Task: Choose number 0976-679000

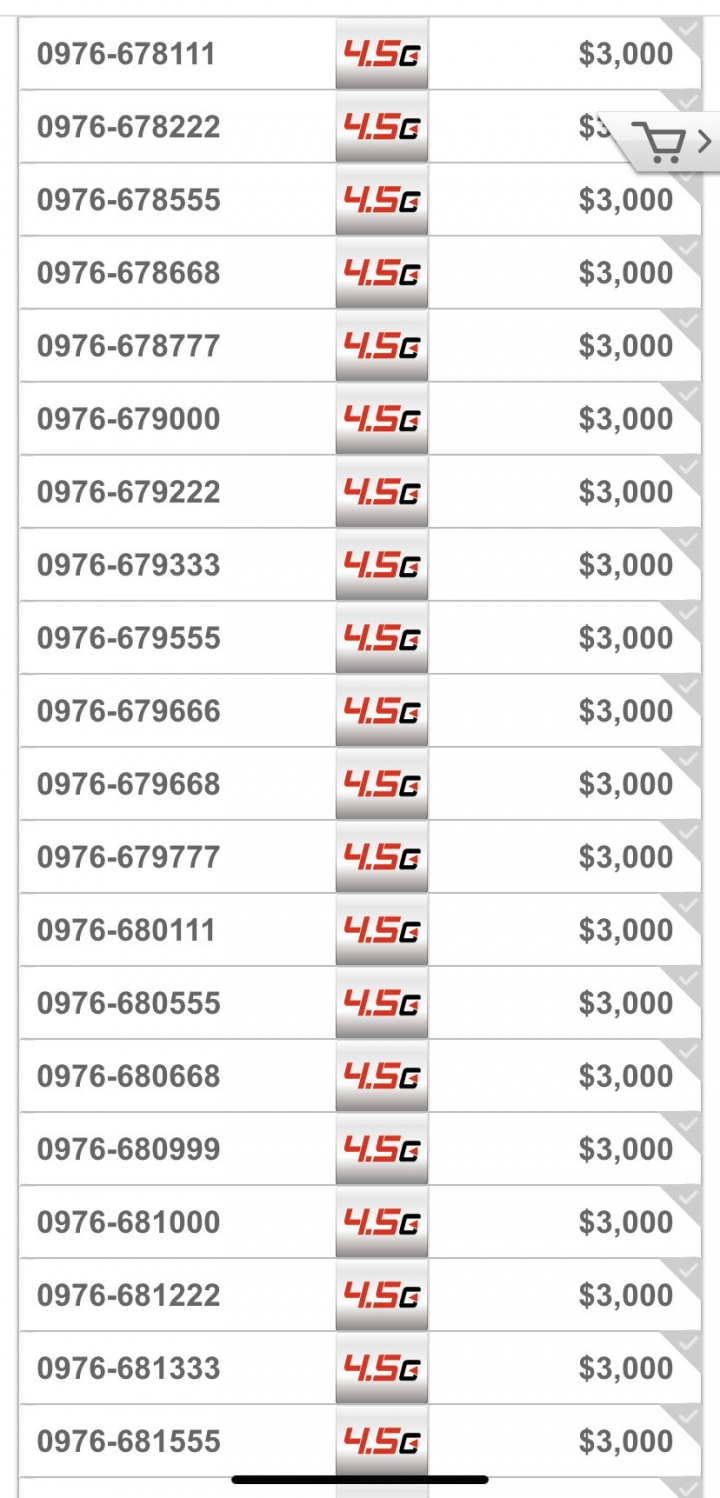Action: 360,419
